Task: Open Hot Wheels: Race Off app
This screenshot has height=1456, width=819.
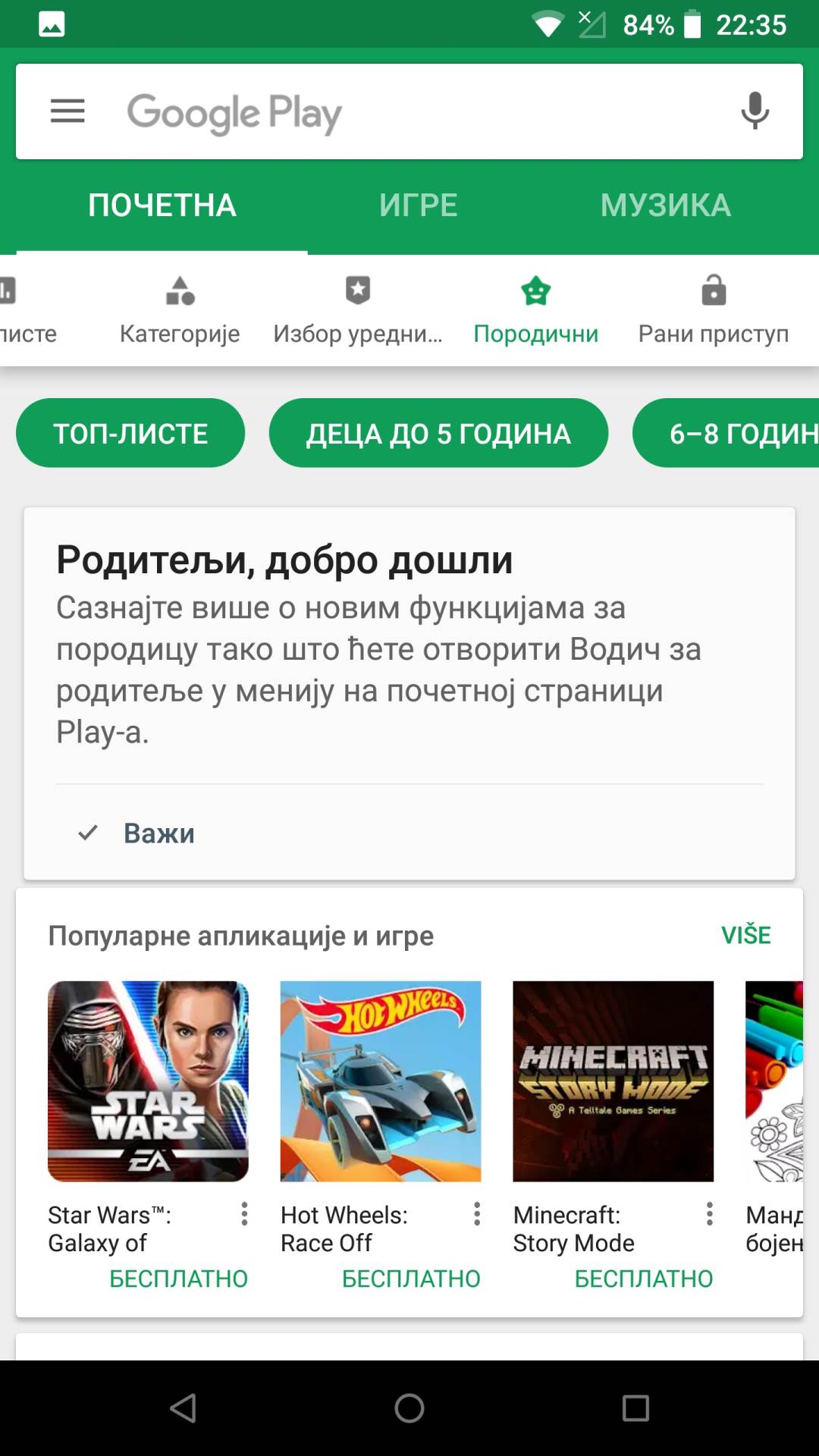Action: point(380,1081)
